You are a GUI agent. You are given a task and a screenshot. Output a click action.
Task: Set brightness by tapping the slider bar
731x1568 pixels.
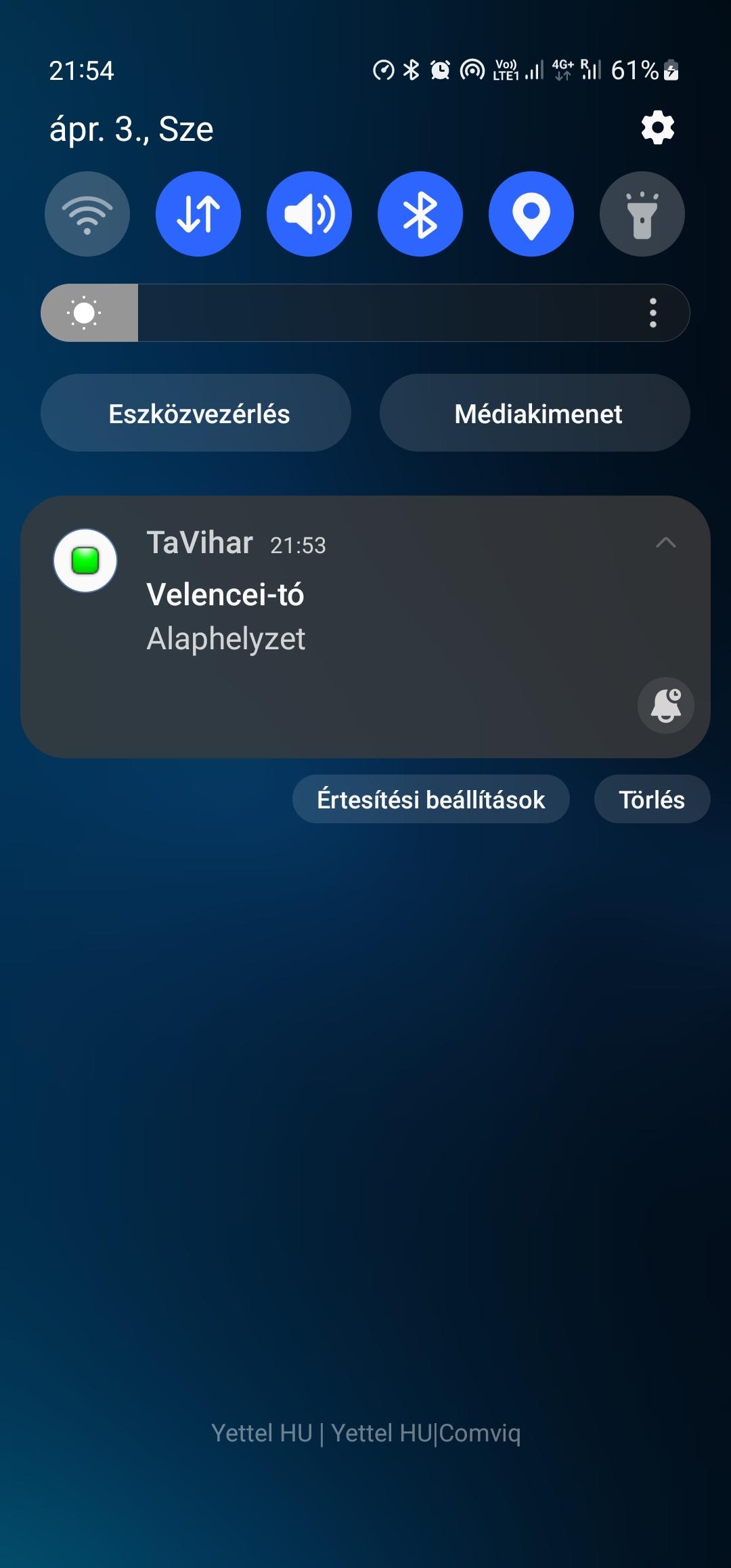[x=365, y=313]
